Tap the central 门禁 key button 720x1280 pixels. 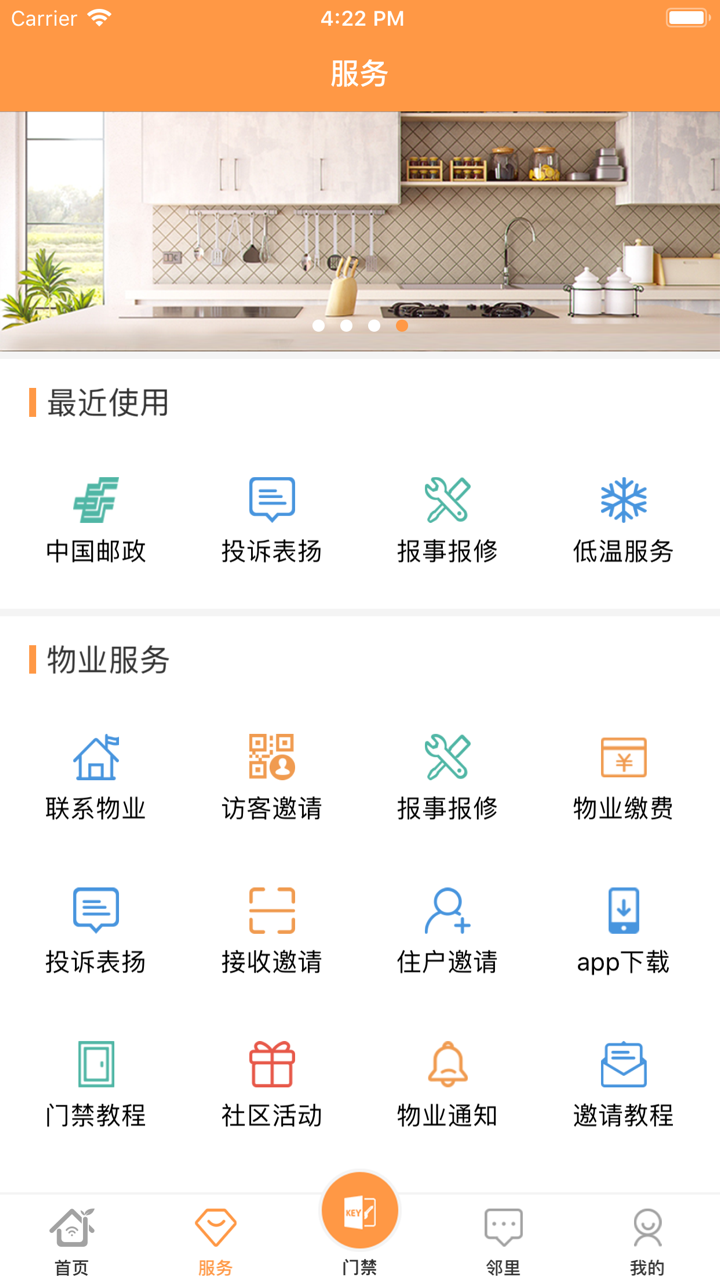tap(360, 1210)
